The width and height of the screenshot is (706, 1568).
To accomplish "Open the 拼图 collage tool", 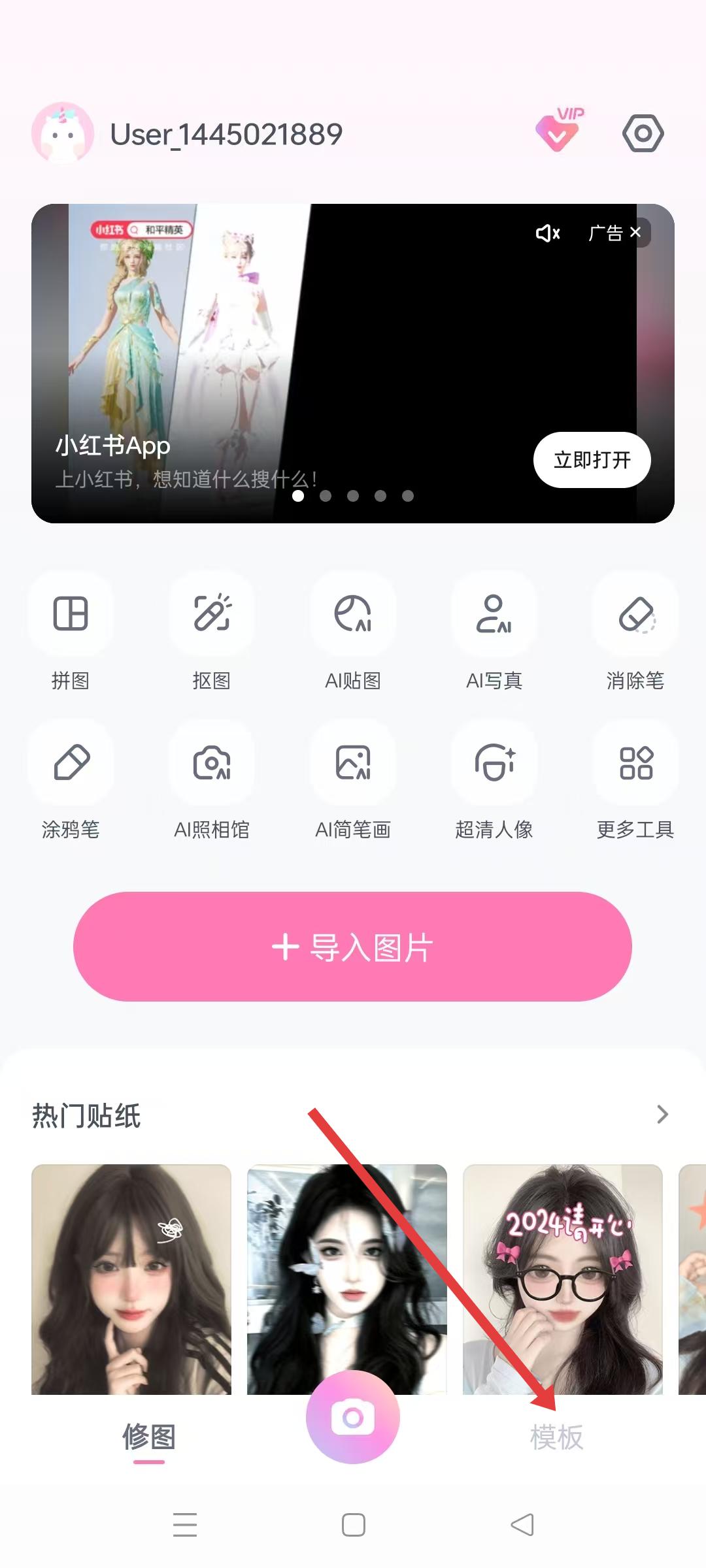I will (71, 614).
